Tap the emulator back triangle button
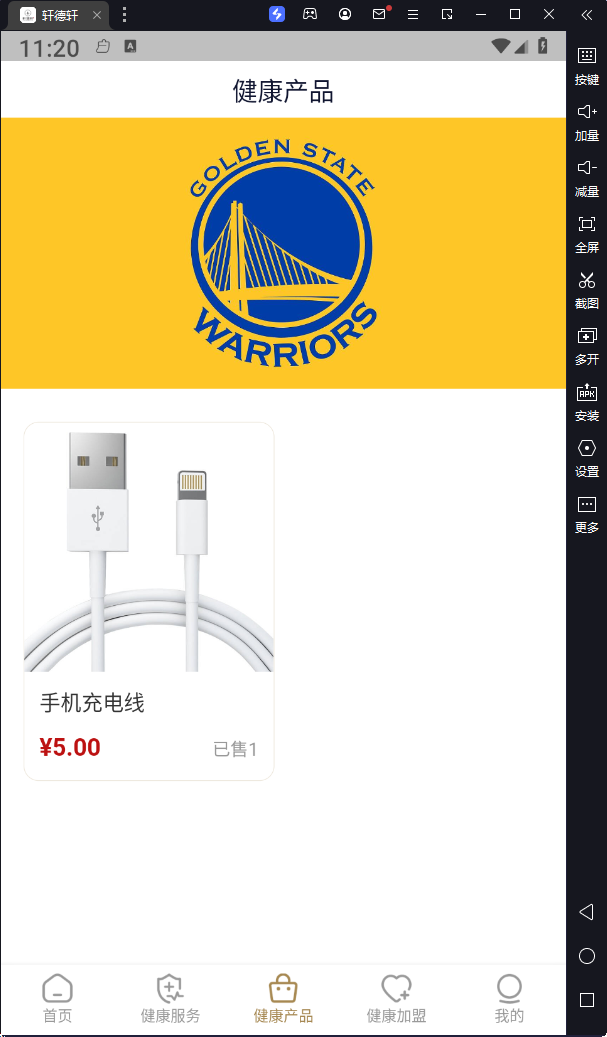Screen dimensions: 607x1037 point(587,912)
